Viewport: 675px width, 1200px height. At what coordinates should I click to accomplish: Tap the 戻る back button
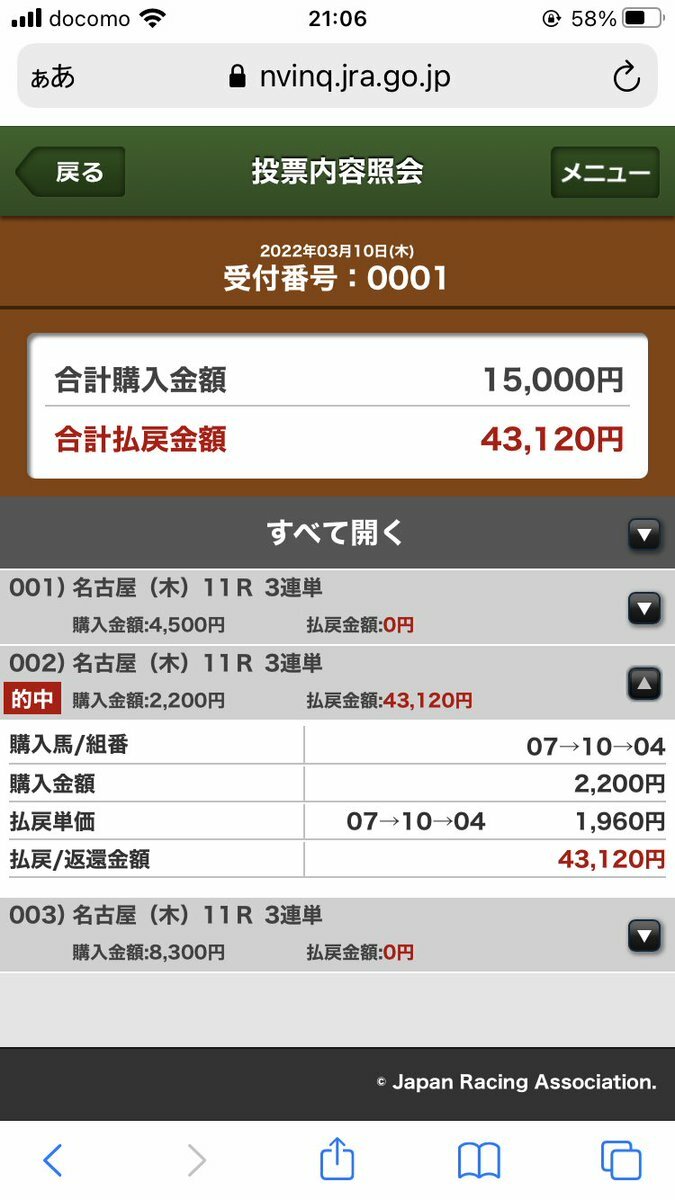(x=72, y=172)
